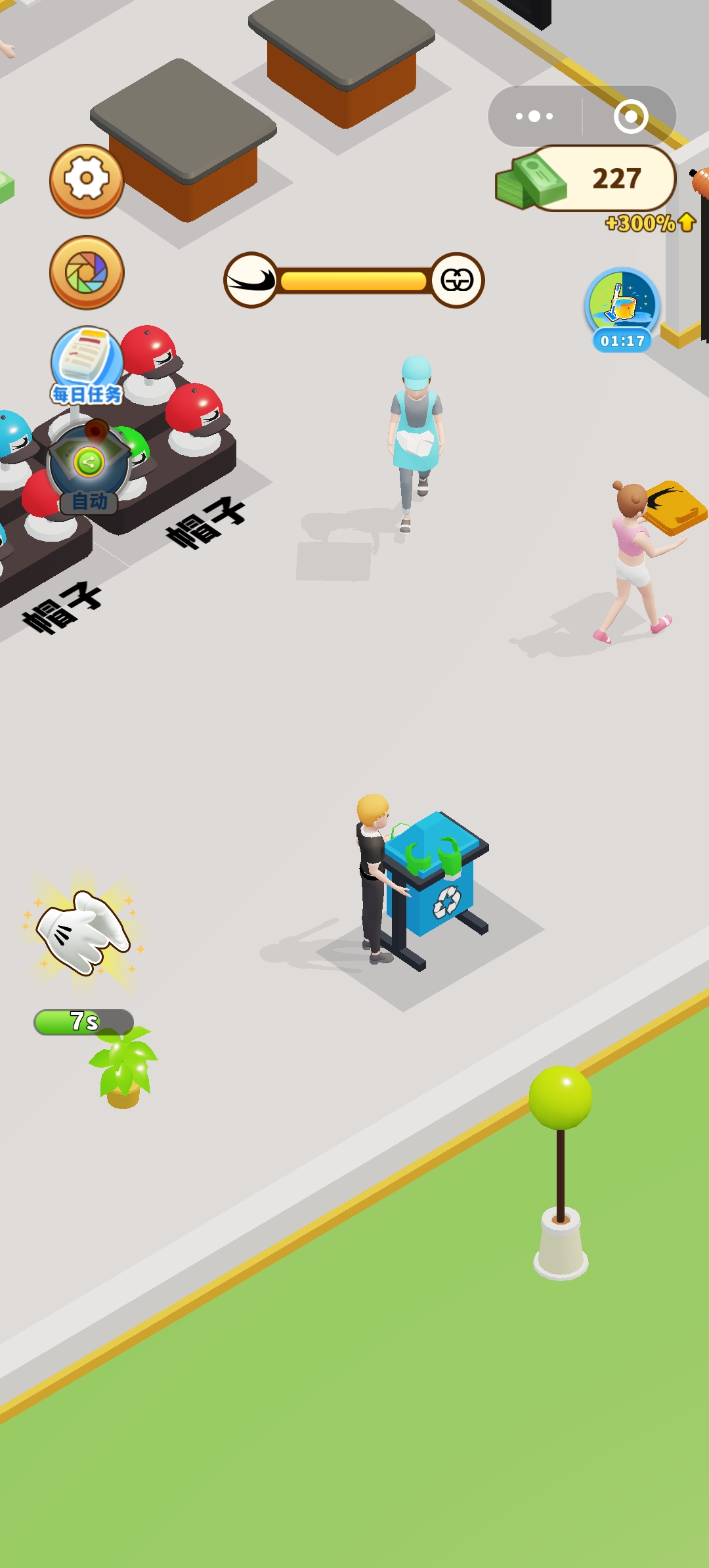Viewport: 709px width, 1568px height.
Task: Tap the glowing white gloves boost
Action: (x=83, y=932)
